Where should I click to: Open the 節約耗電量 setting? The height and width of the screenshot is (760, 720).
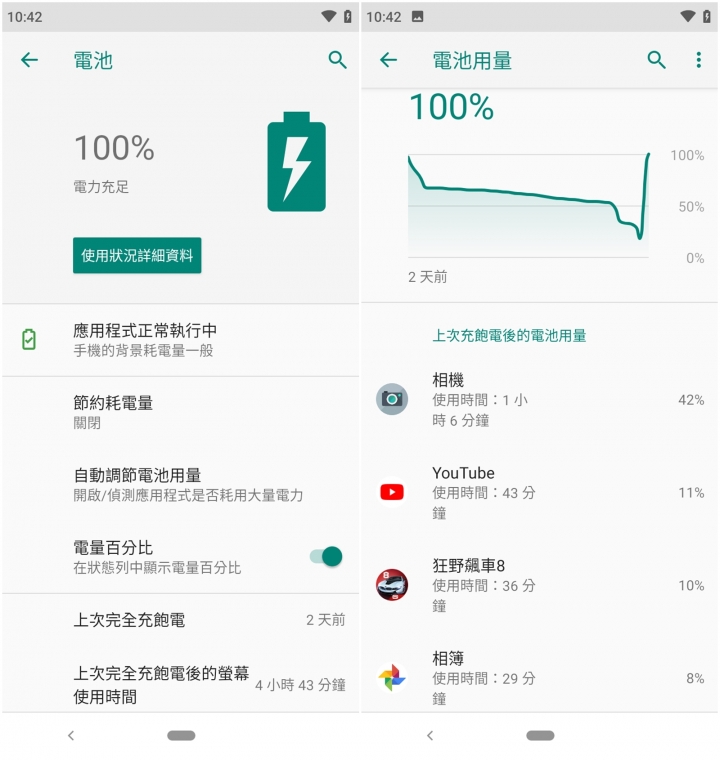coord(180,412)
